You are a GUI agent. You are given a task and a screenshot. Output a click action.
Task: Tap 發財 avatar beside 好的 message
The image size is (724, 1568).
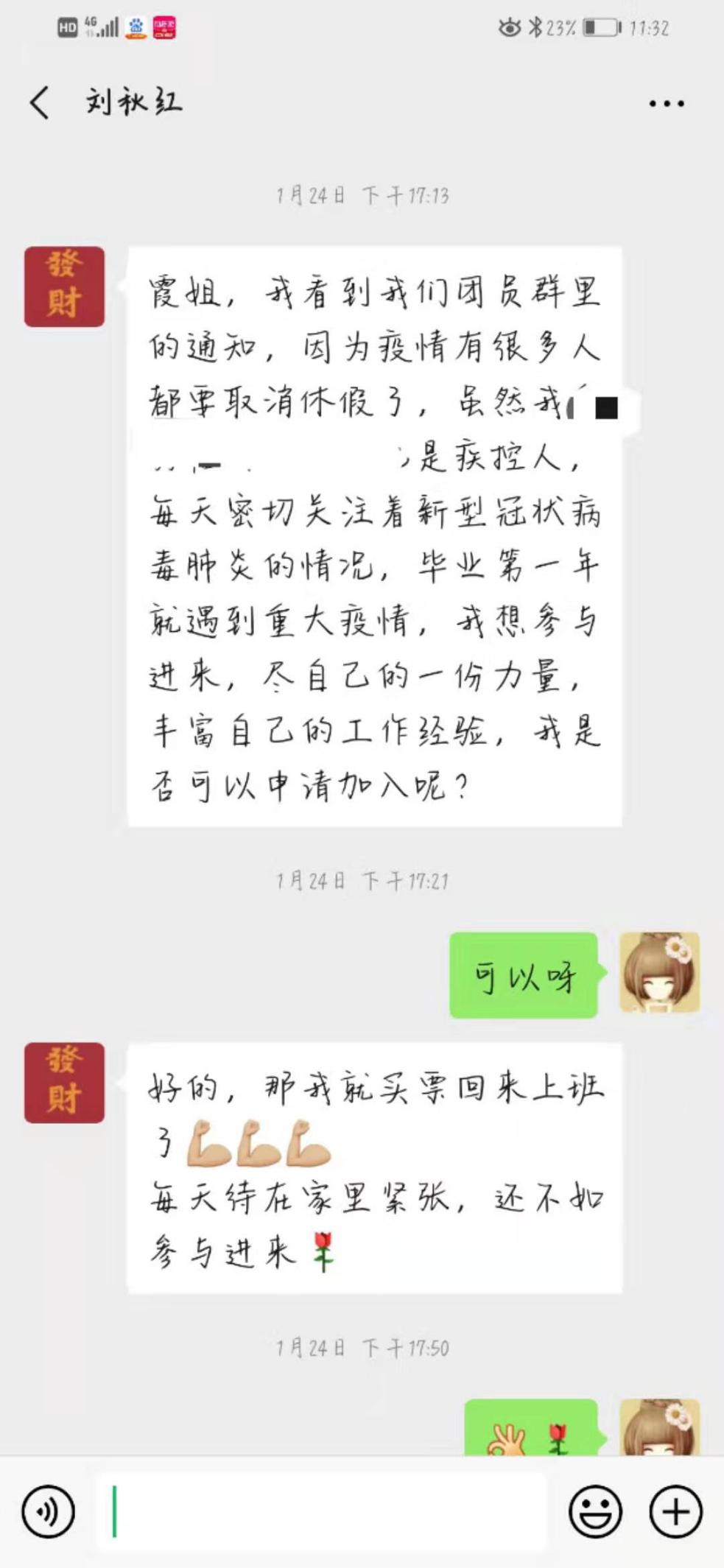point(64,1082)
